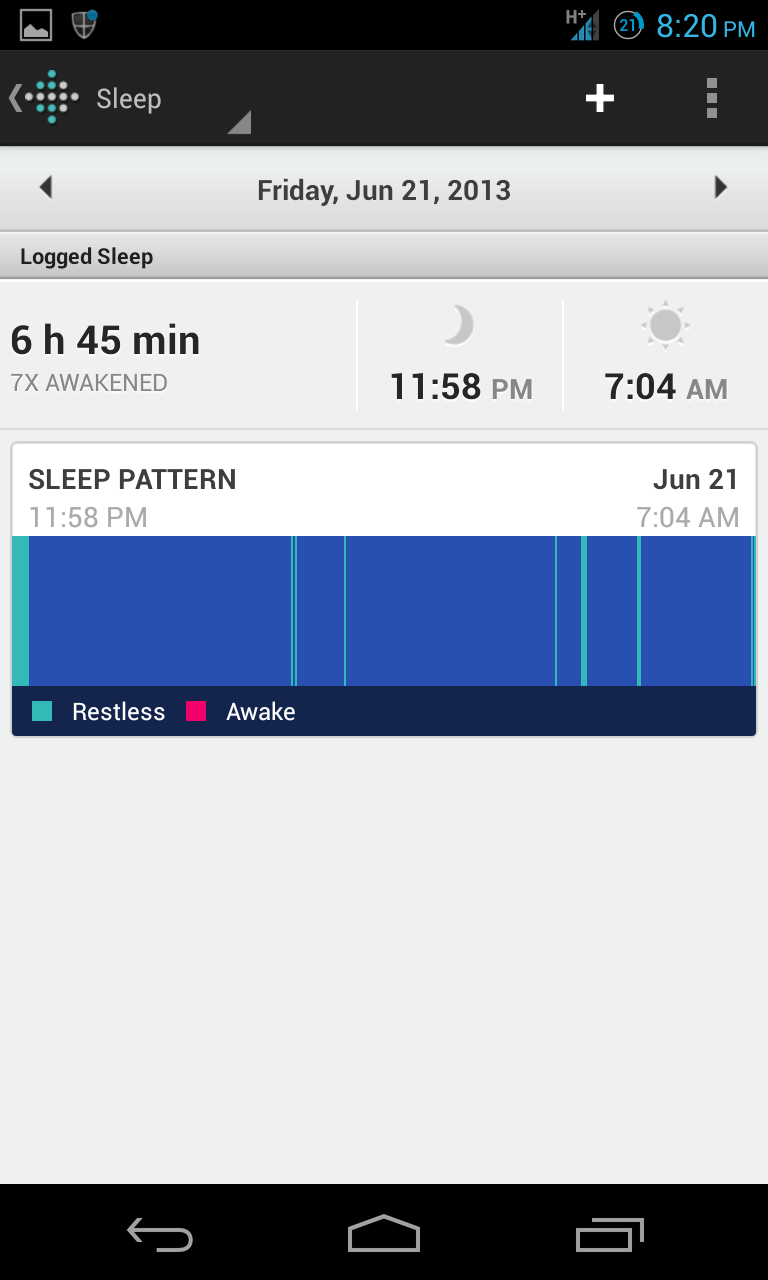
Task: Open the recent apps view
Action: pyautogui.click(x=609, y=1234)
